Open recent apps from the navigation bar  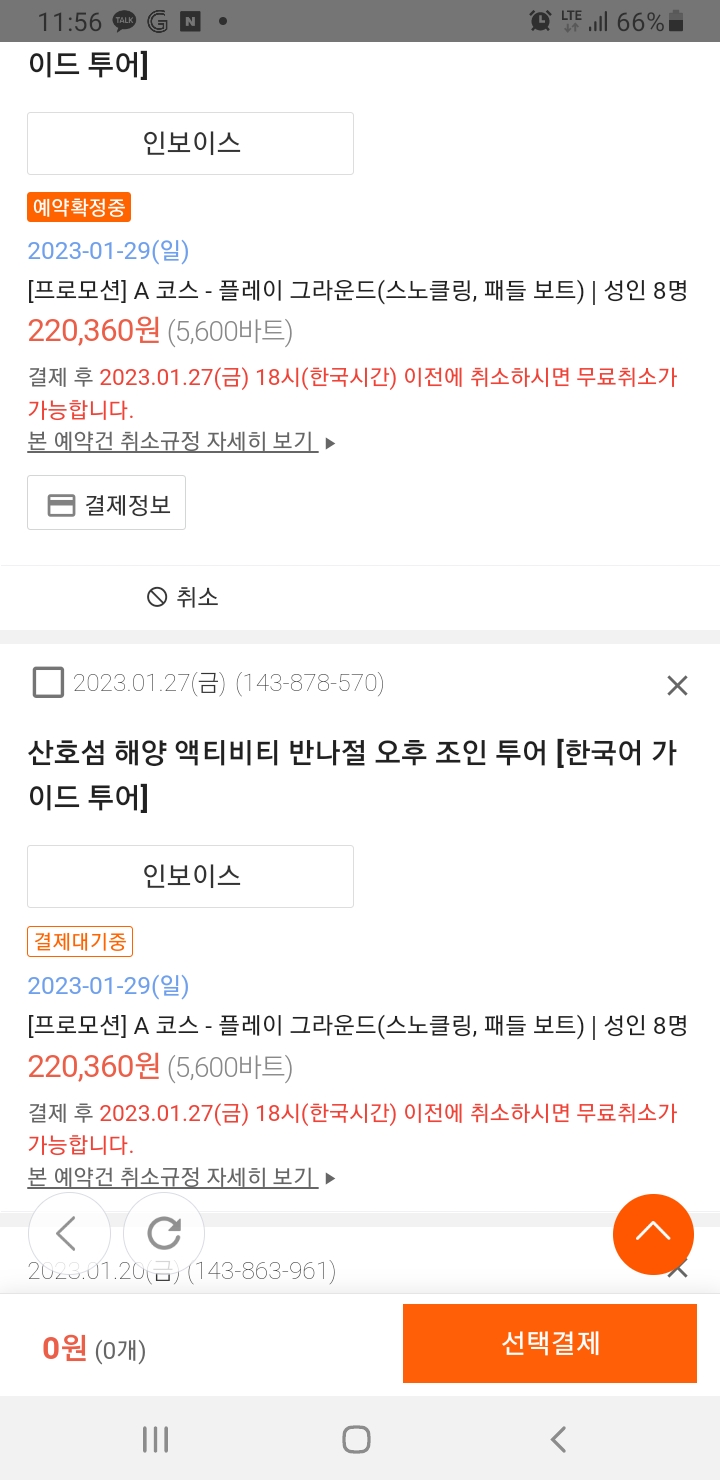pos(155,1439)
